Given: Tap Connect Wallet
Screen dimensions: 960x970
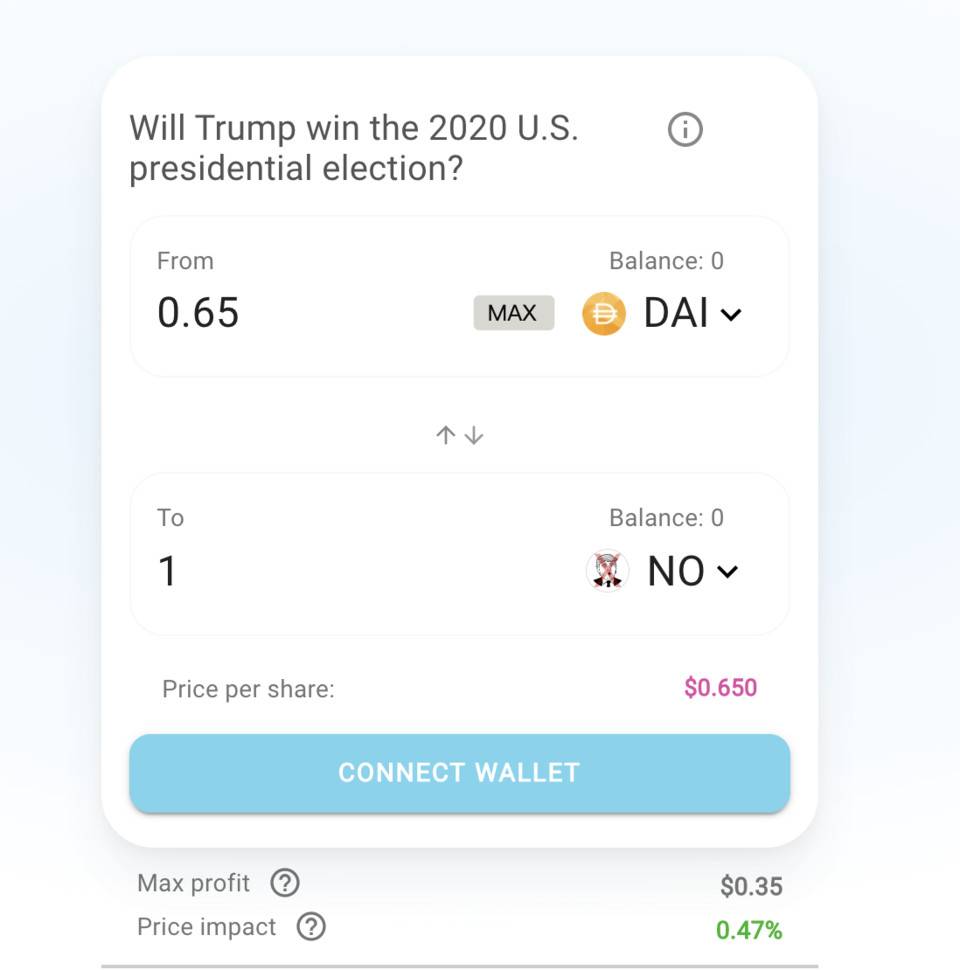Looking at the screenshot, I should [x=459, y=772].
